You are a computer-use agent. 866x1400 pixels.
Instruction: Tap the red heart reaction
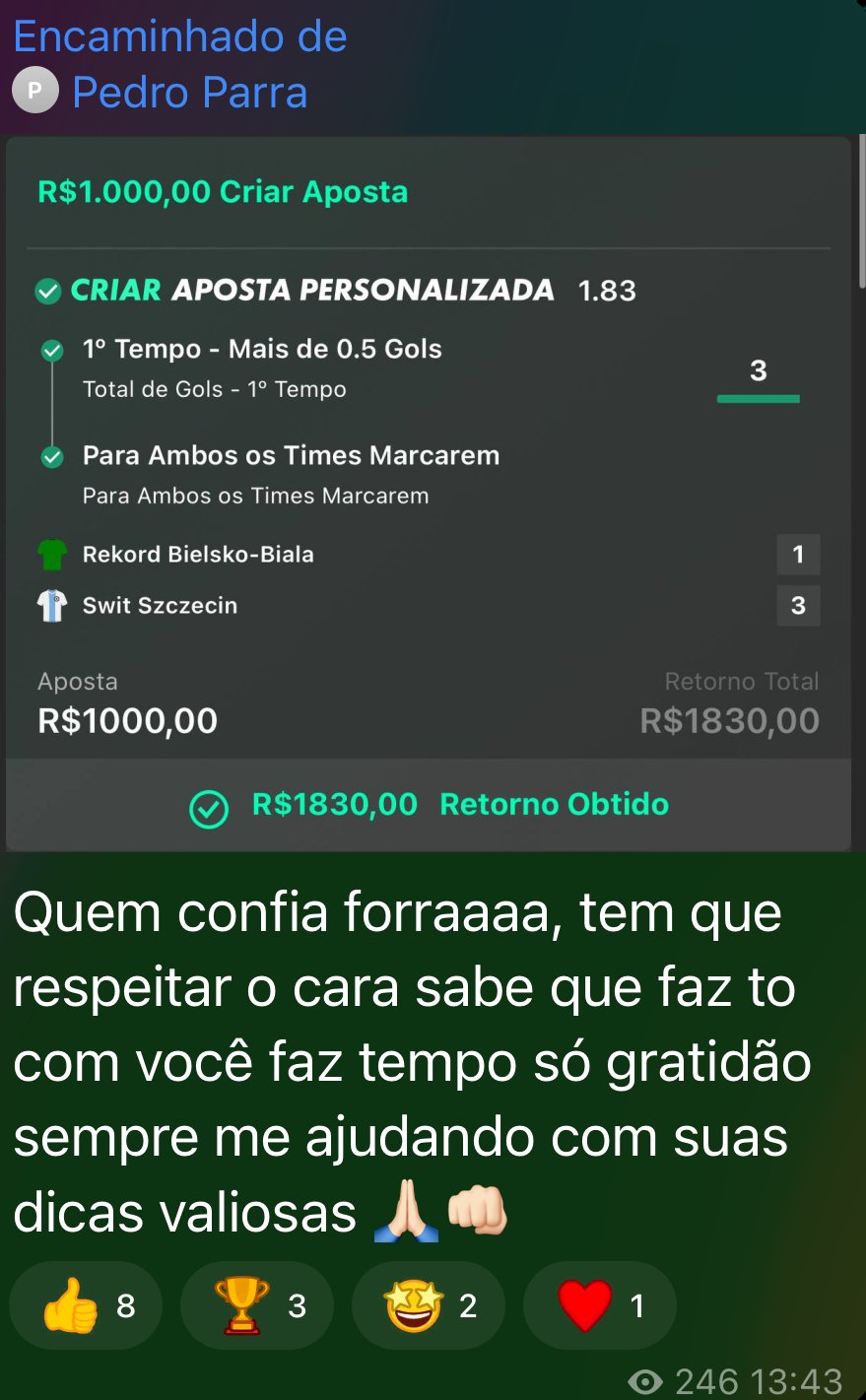click(599, 1305)
